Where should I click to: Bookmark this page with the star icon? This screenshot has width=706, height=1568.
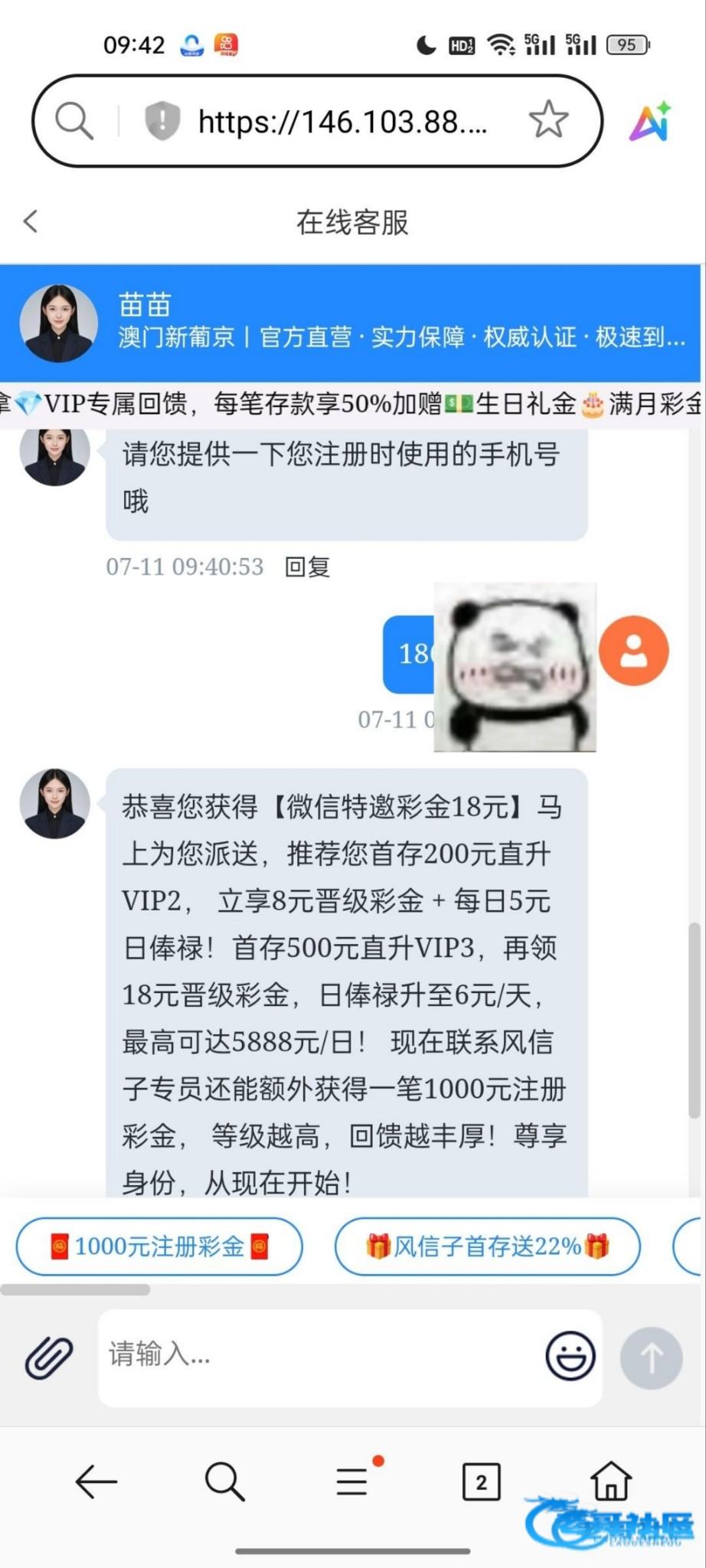(548, 120)
